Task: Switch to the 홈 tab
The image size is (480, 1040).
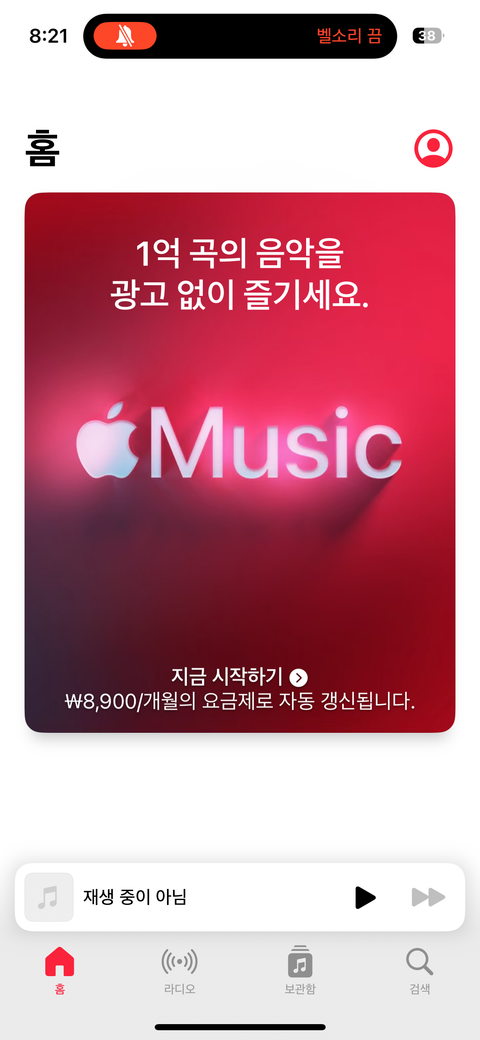Action: click(60, 970)
